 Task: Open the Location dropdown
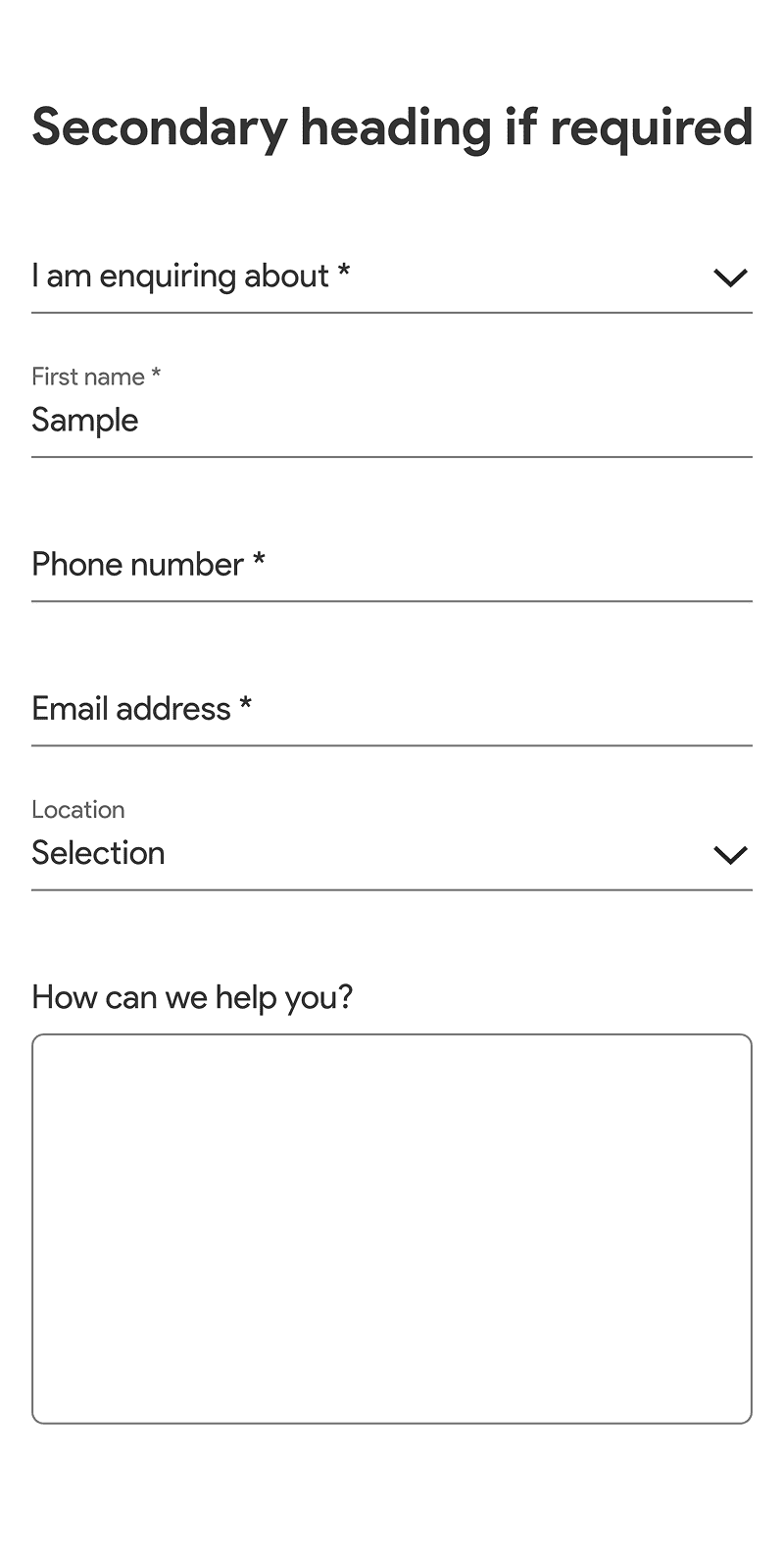pos(390,853)
